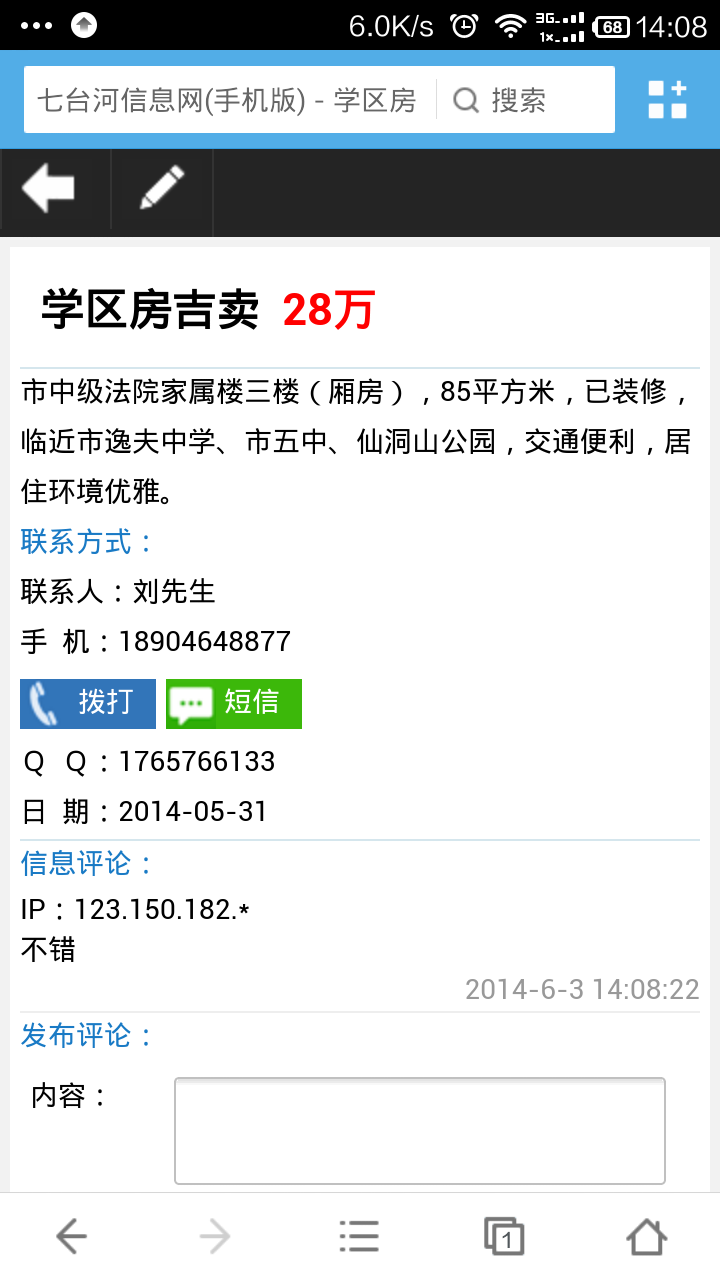
Task: Go to the browser home page
Action: [x=647, y=1237]
